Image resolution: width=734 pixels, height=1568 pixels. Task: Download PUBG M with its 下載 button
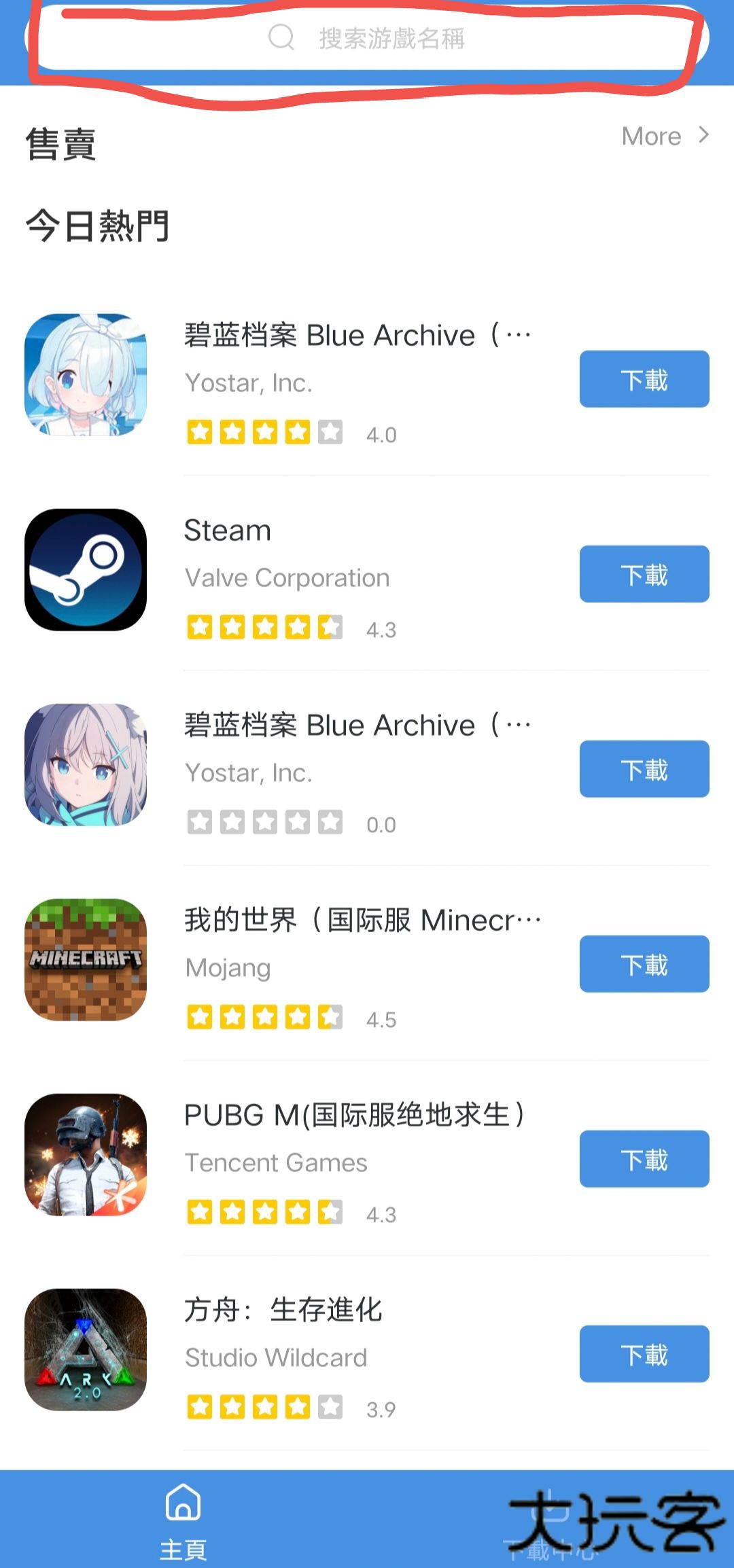(644, 1160)
